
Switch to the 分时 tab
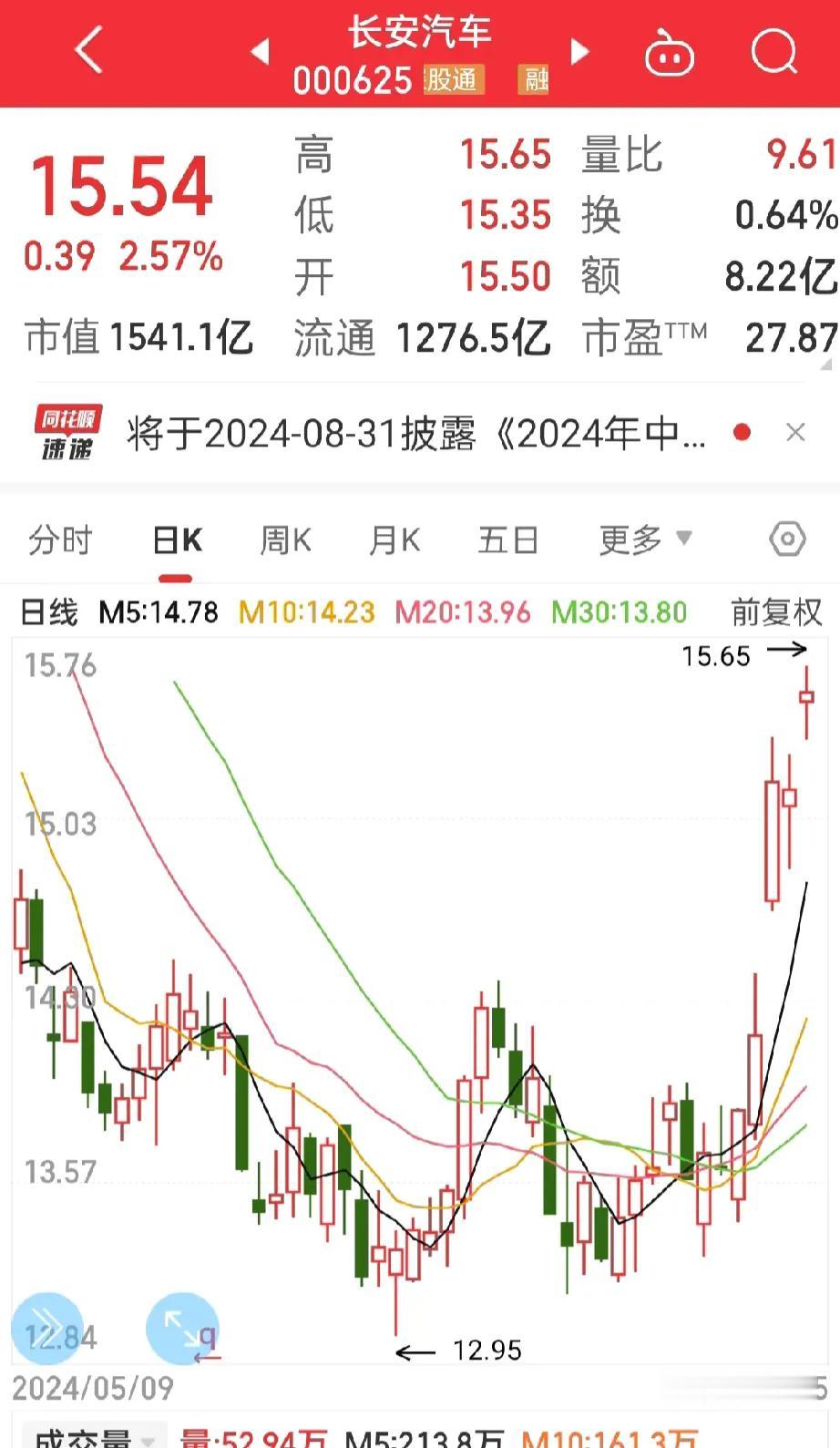[x=60, y=539]
